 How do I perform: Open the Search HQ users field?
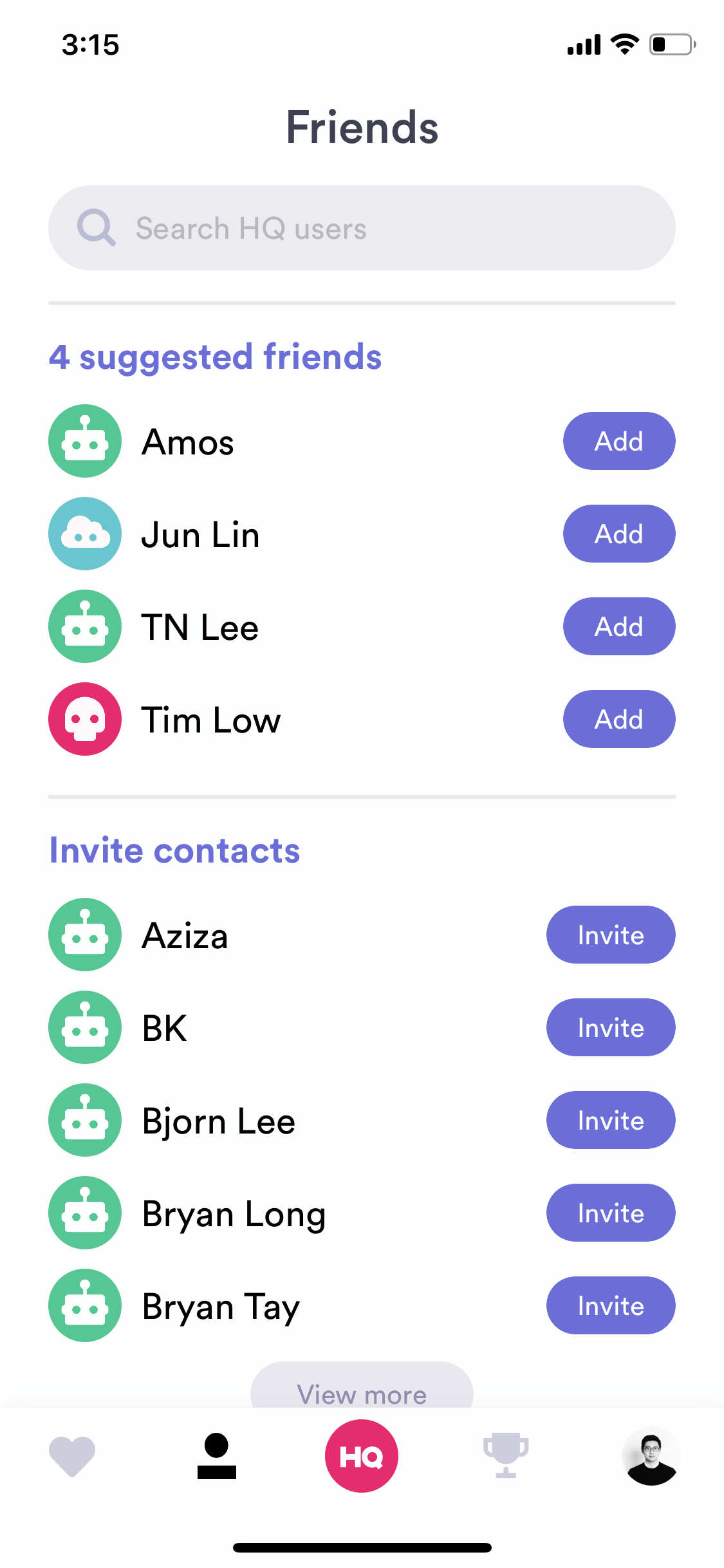362,228
